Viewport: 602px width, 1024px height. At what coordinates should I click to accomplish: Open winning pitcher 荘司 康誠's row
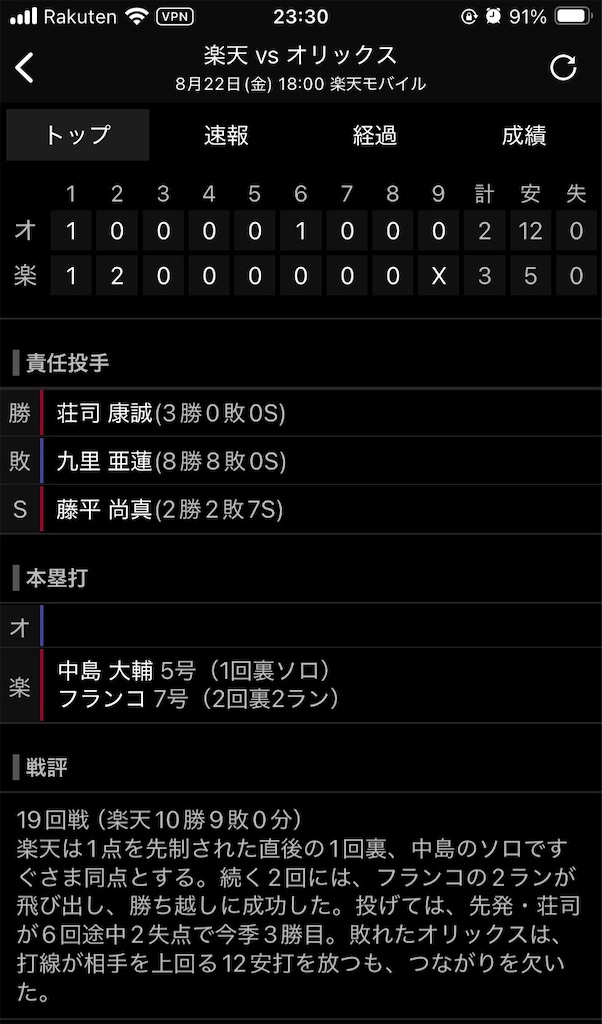coord(300,413)
